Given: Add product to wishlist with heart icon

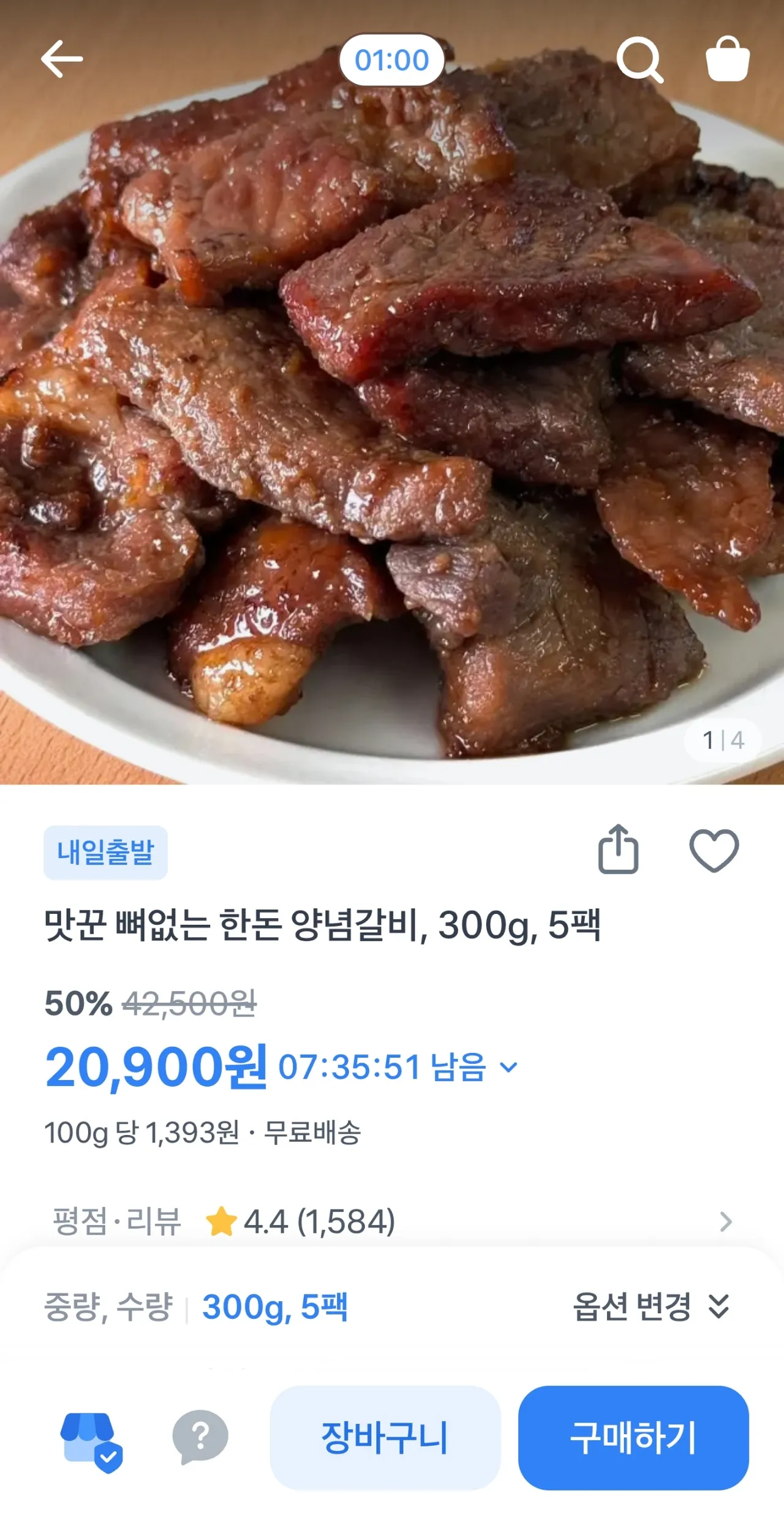Looking at the screenshot, I should pyautogui.click(x=714, y=851).
